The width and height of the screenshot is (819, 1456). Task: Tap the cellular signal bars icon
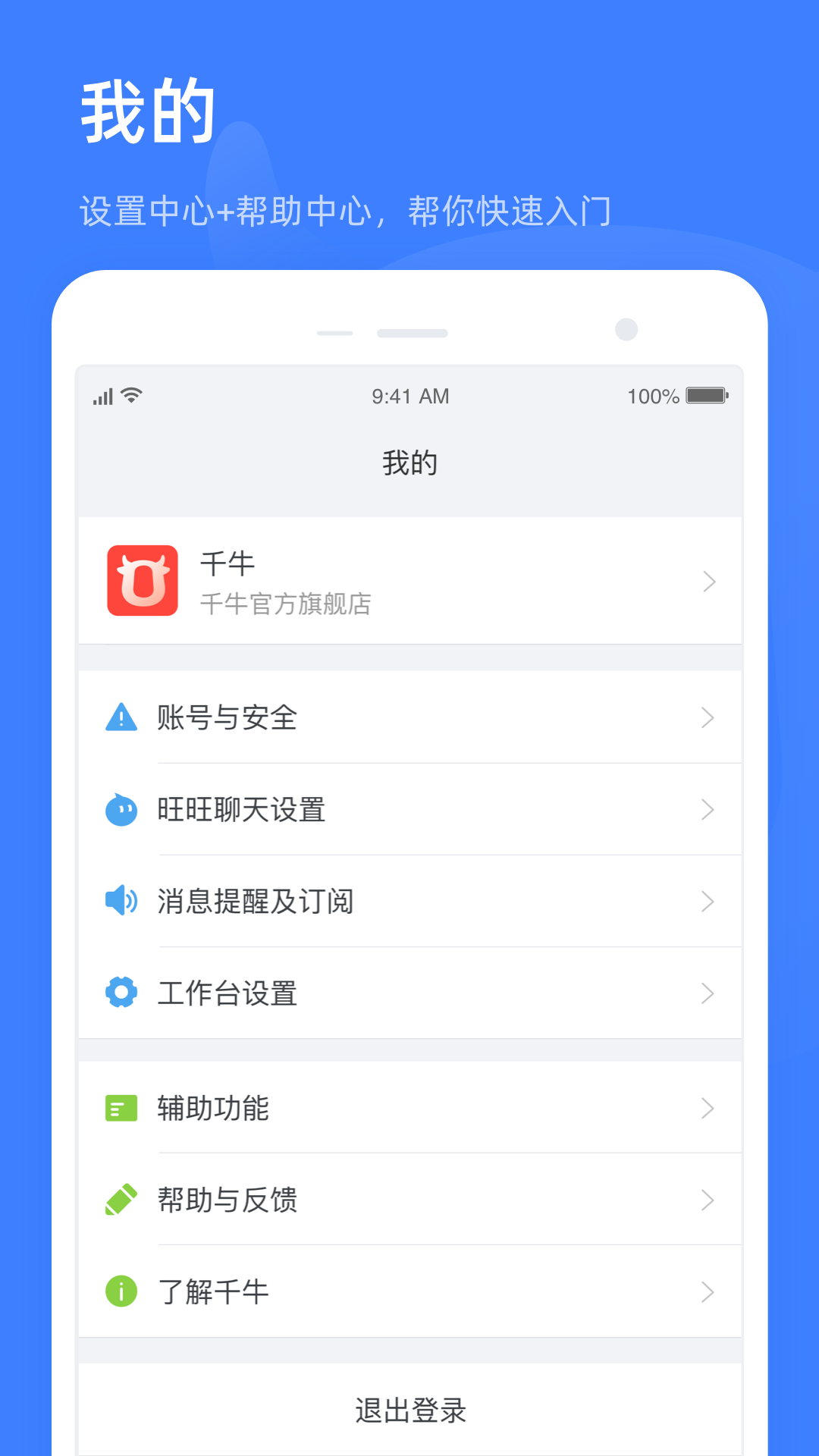click(104, 395)
